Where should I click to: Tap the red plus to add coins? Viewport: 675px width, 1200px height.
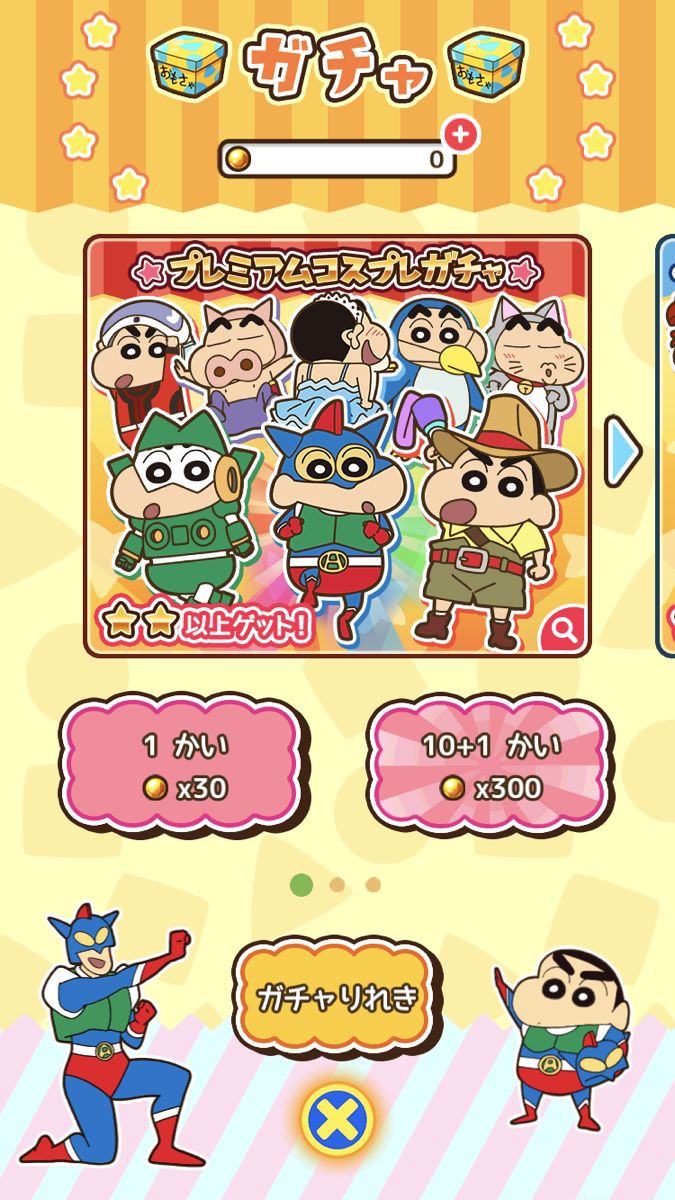pyautogui.click(x=460, y=134)
